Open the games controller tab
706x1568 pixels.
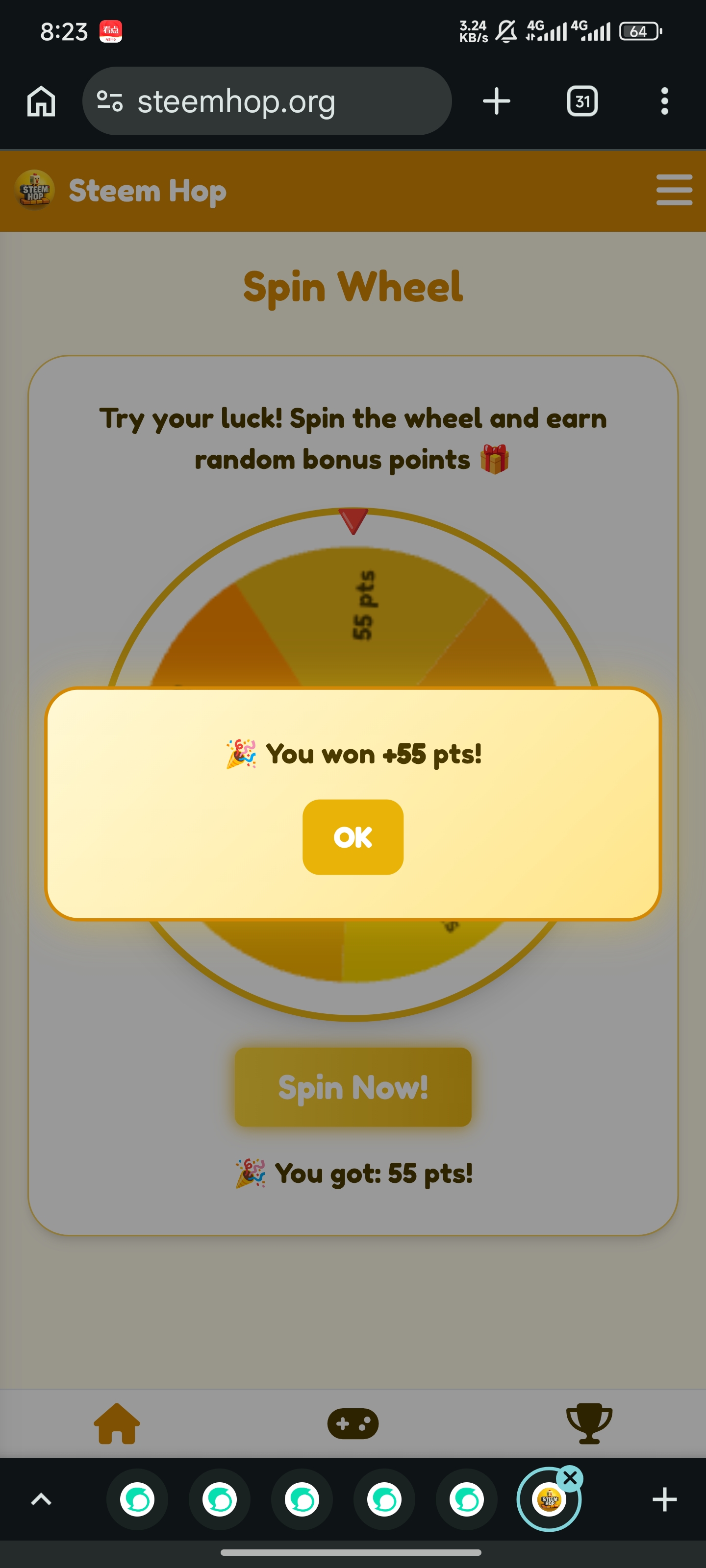(x=353, y=1423)
